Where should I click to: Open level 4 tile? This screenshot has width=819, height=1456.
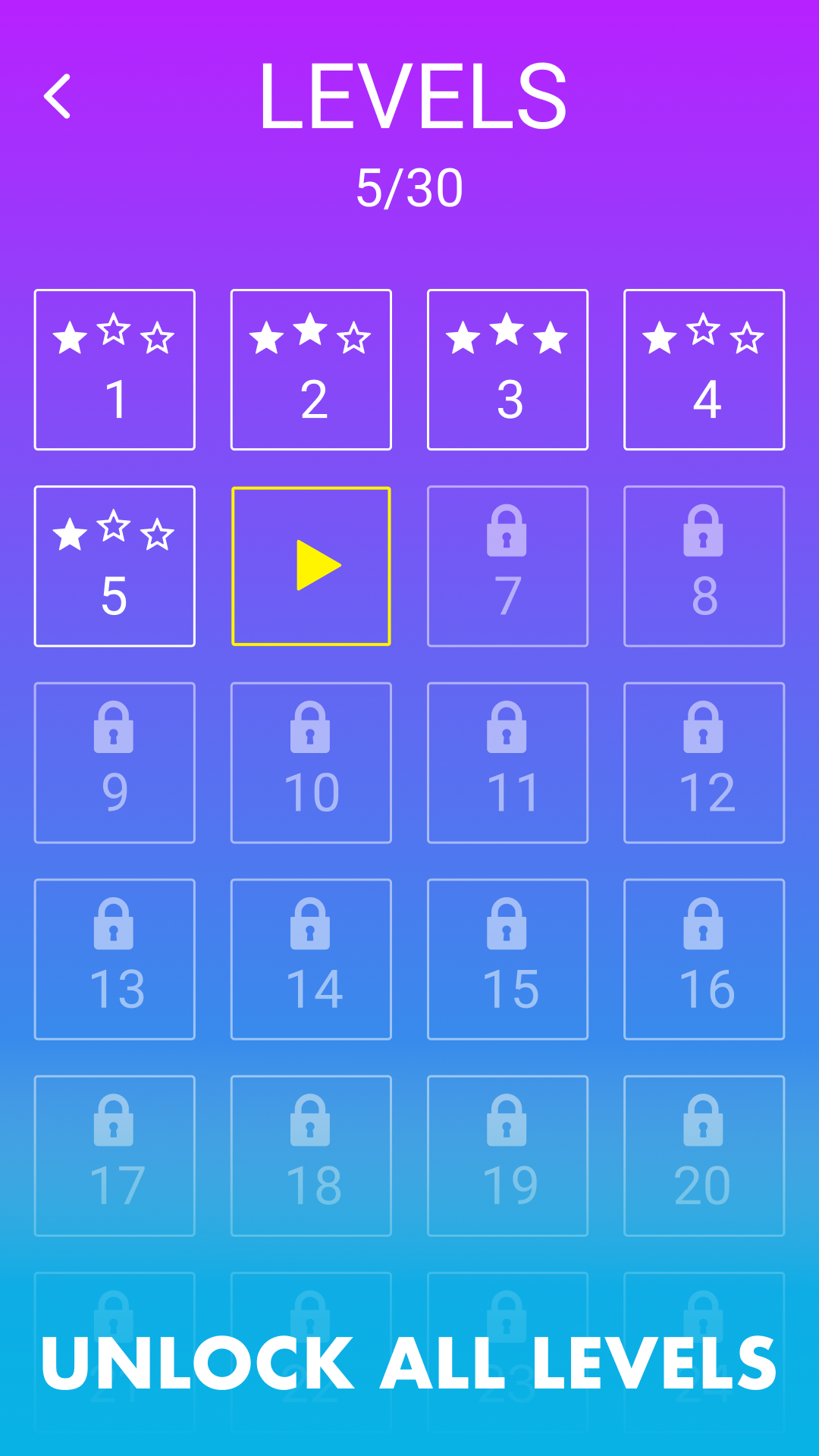pyautogui.click(x=704, y=369)
